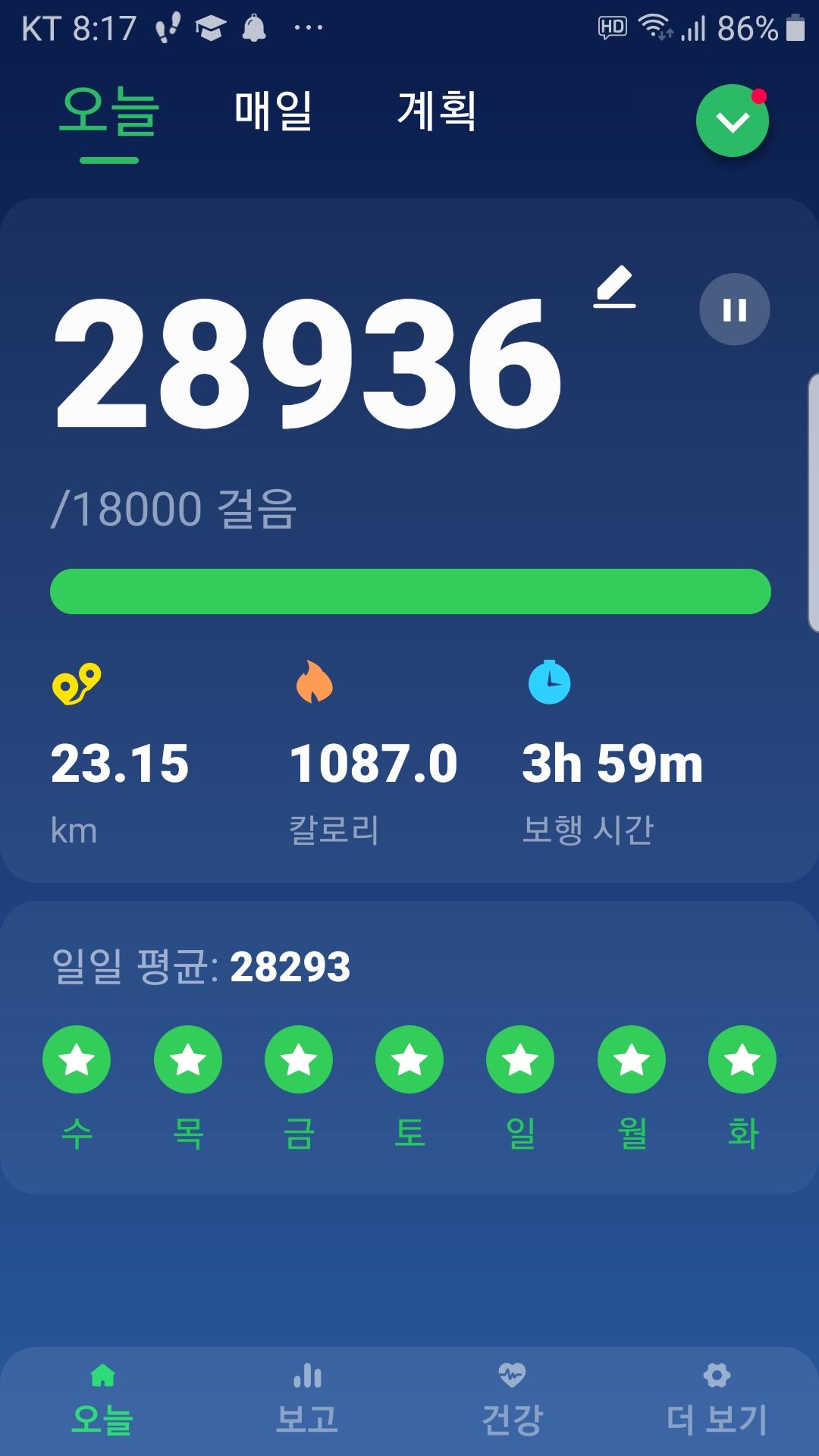819x1456 pixels.
Task: Pause step counting
Action: (734, 309)
